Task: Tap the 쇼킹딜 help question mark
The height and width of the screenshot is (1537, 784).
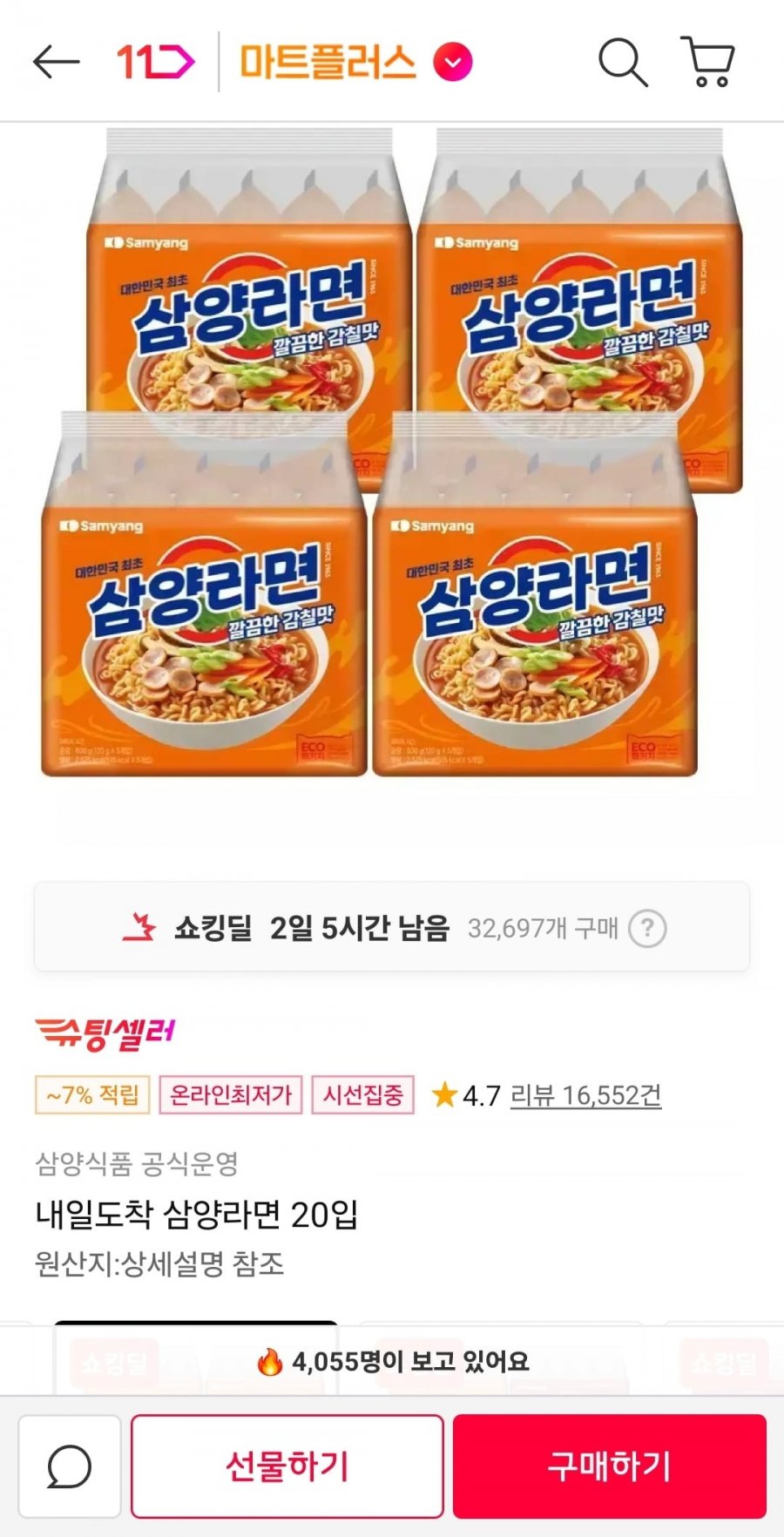Action: pyautogui.click(x=647, y=928)
